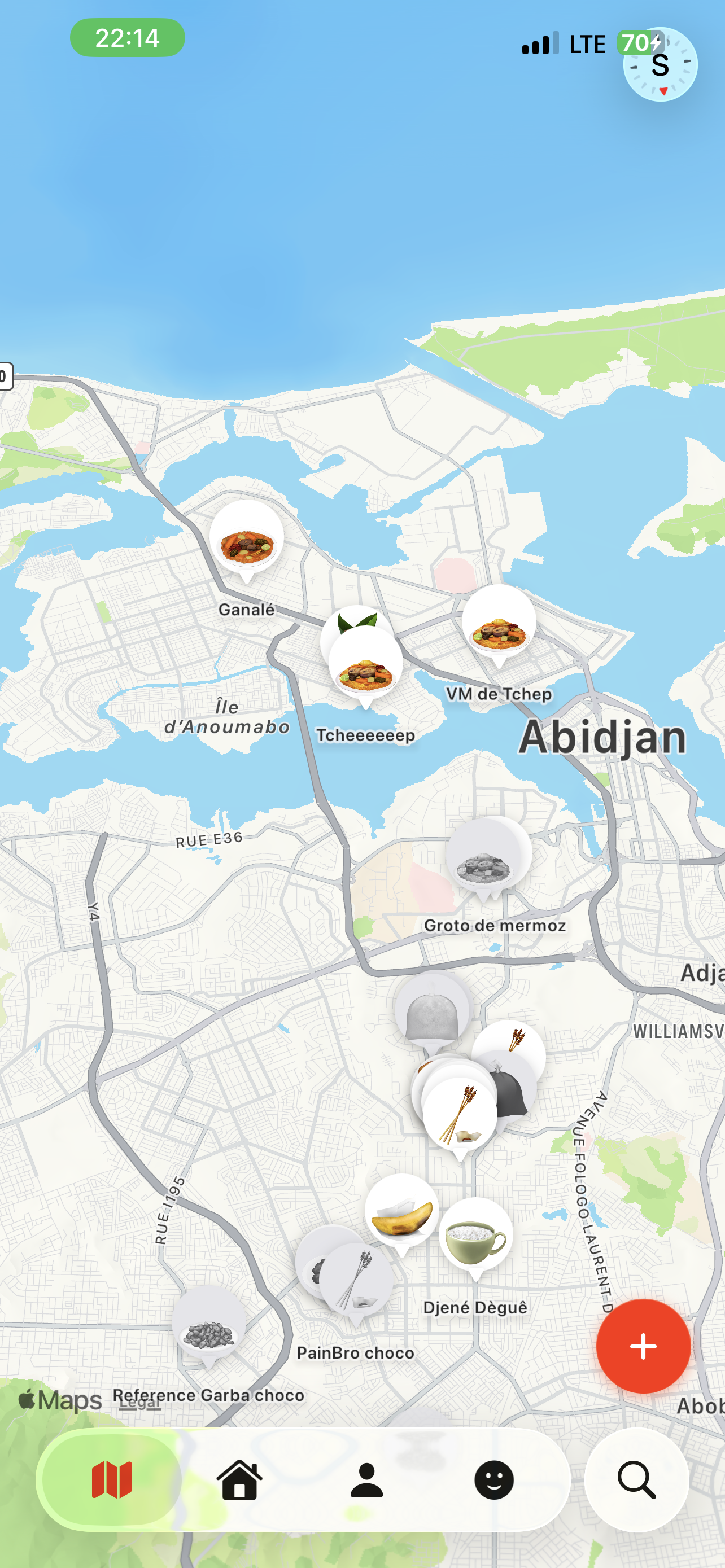Switch to the map tab

pyautogui.click(x=111, y=1479)
